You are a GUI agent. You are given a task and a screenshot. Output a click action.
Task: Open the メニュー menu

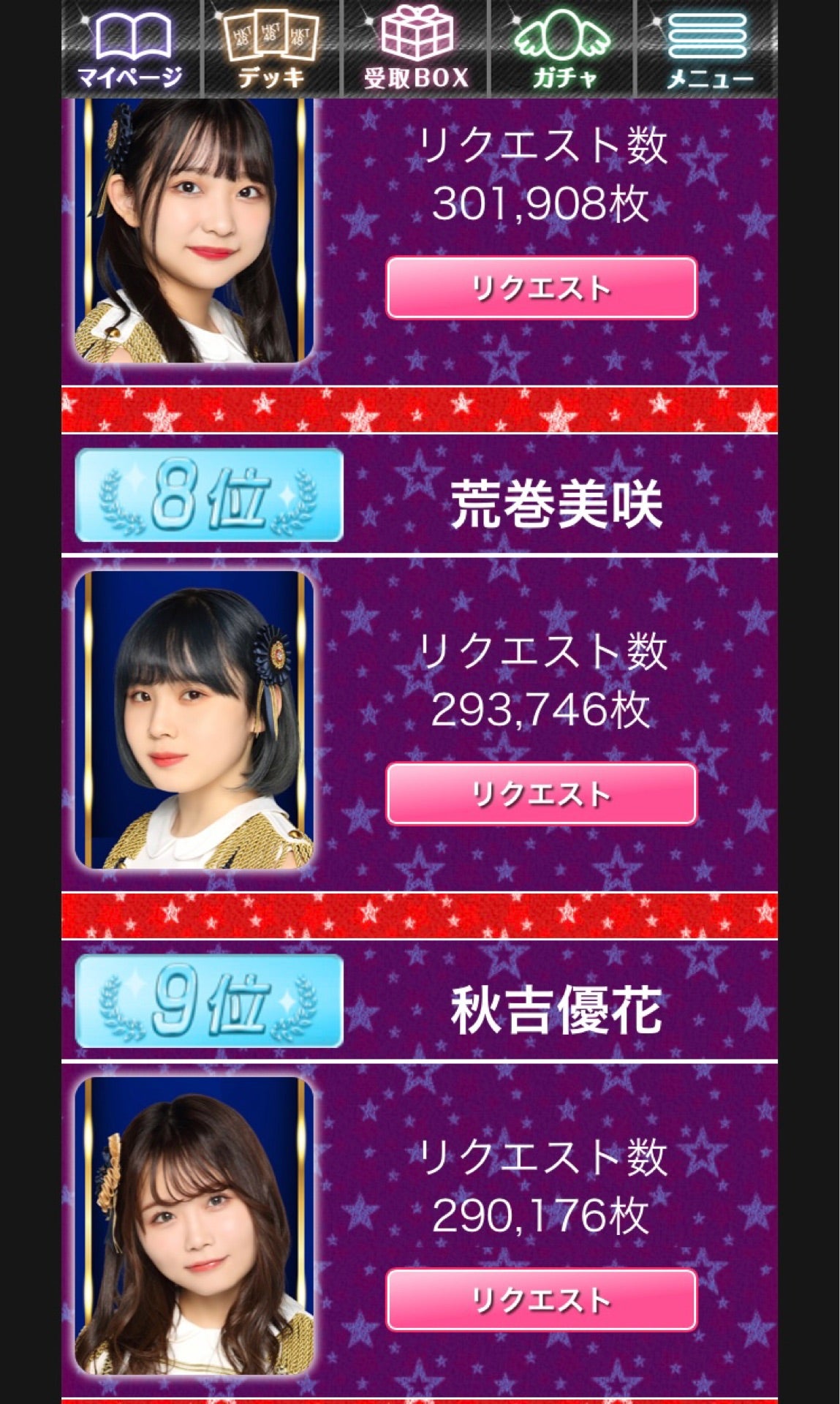[707, 49]
